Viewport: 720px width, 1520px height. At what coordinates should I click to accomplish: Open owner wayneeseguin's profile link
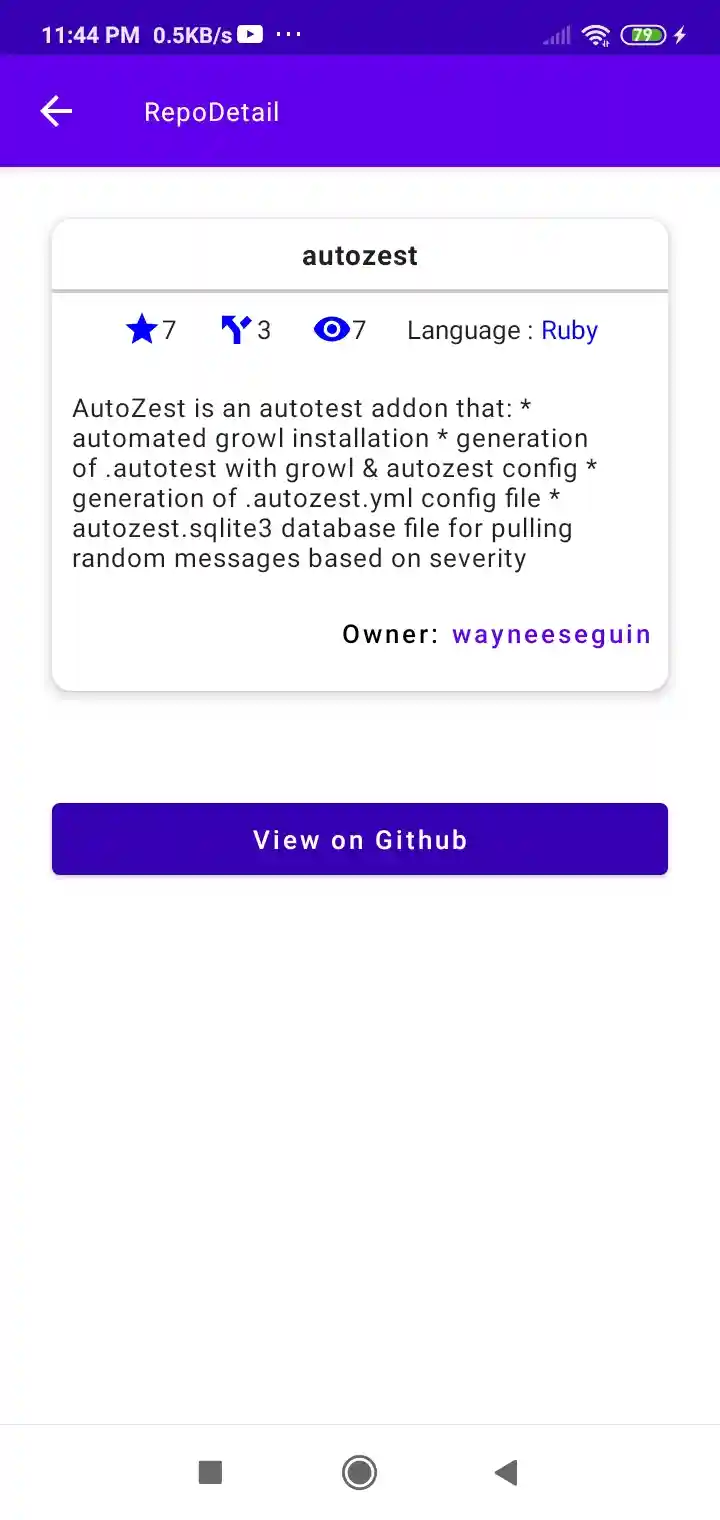click(551, 634)
